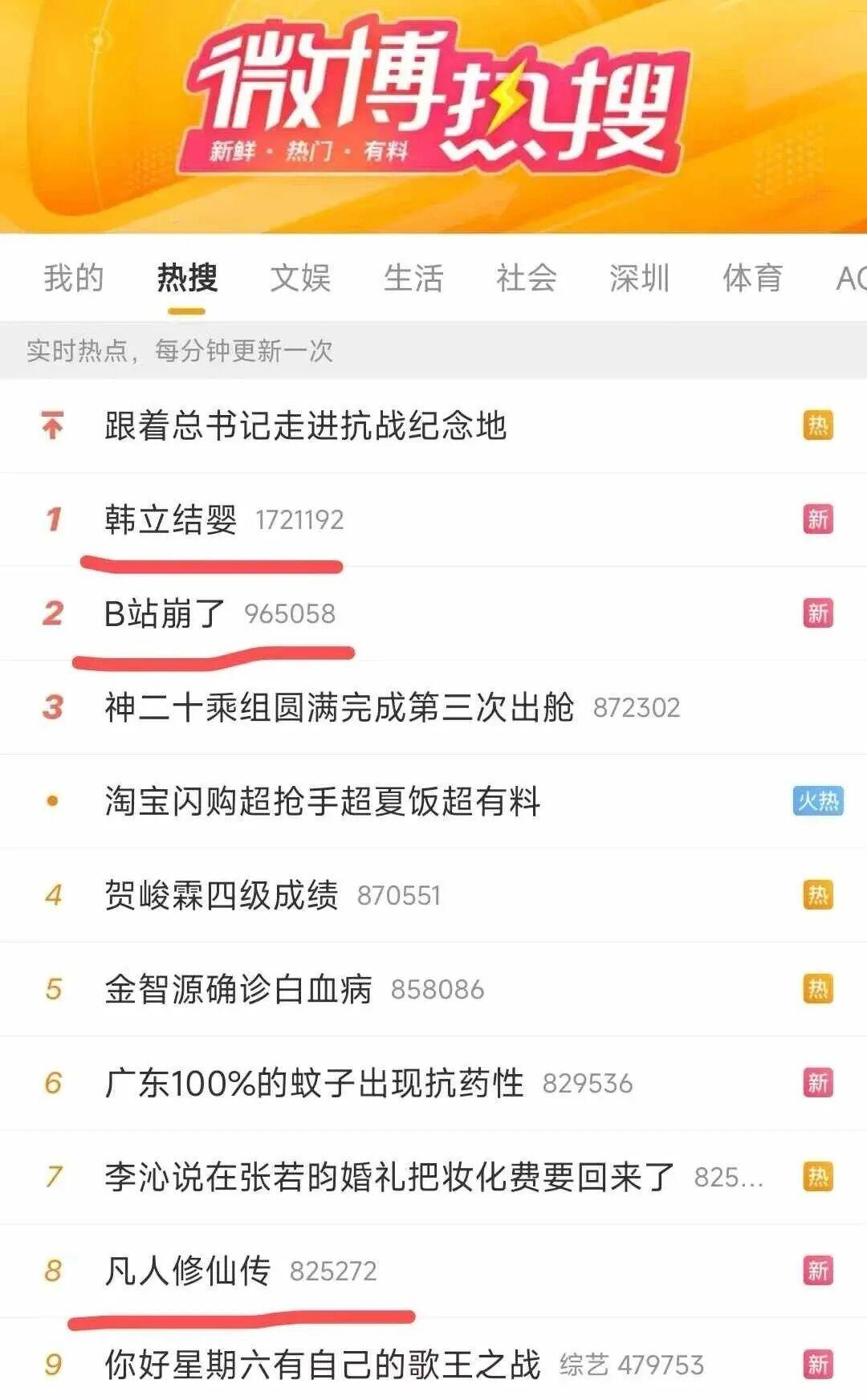View the trending topic B站崩了
The height and width of the screenshot is (1400, 867).
[x=165, y=613]
